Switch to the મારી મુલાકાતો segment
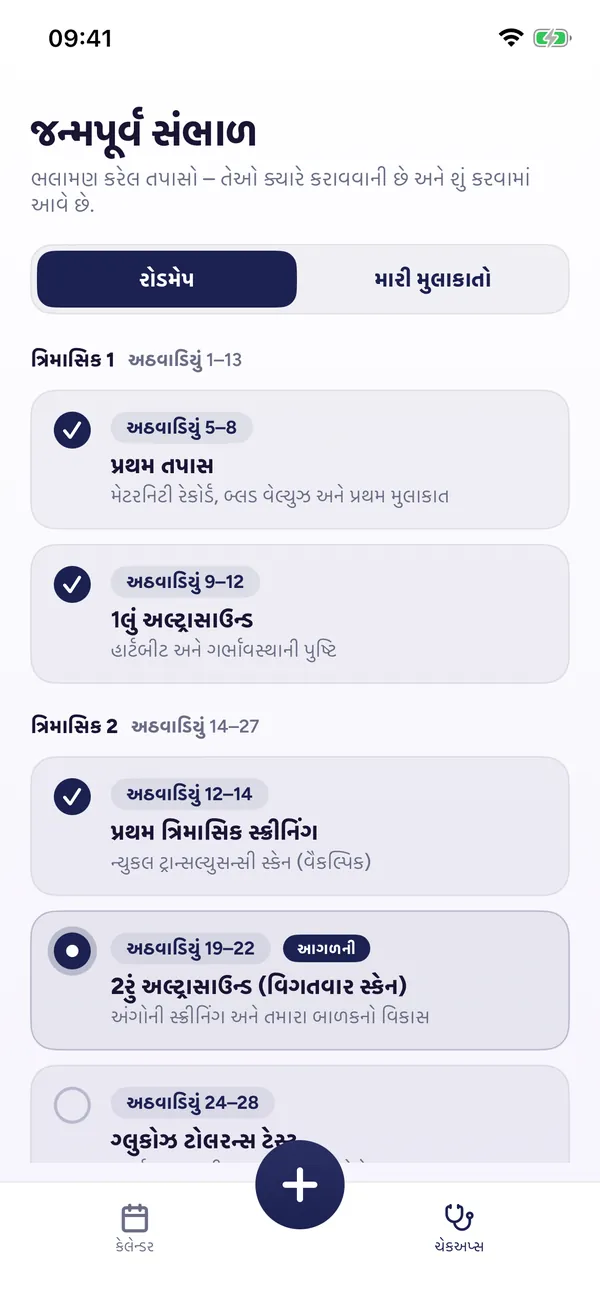The height and width of the screenshot is (1298, 600). pos(432,279)
